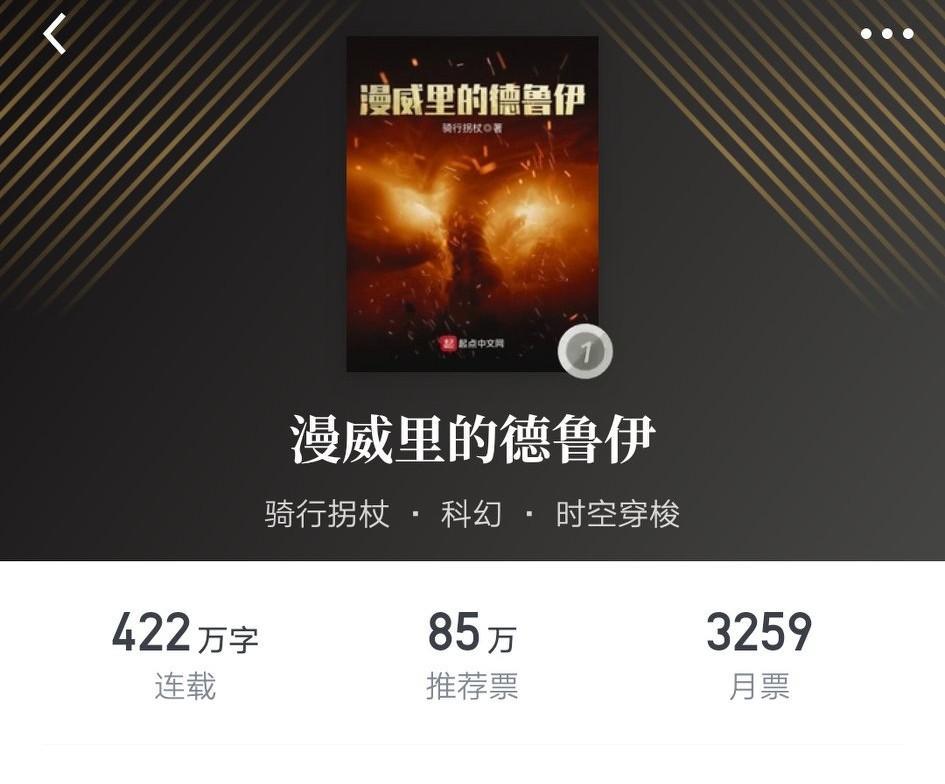View the 时空穿梭 subcategory
Viewport: 945px width, 784px height.
coord(617,515)
